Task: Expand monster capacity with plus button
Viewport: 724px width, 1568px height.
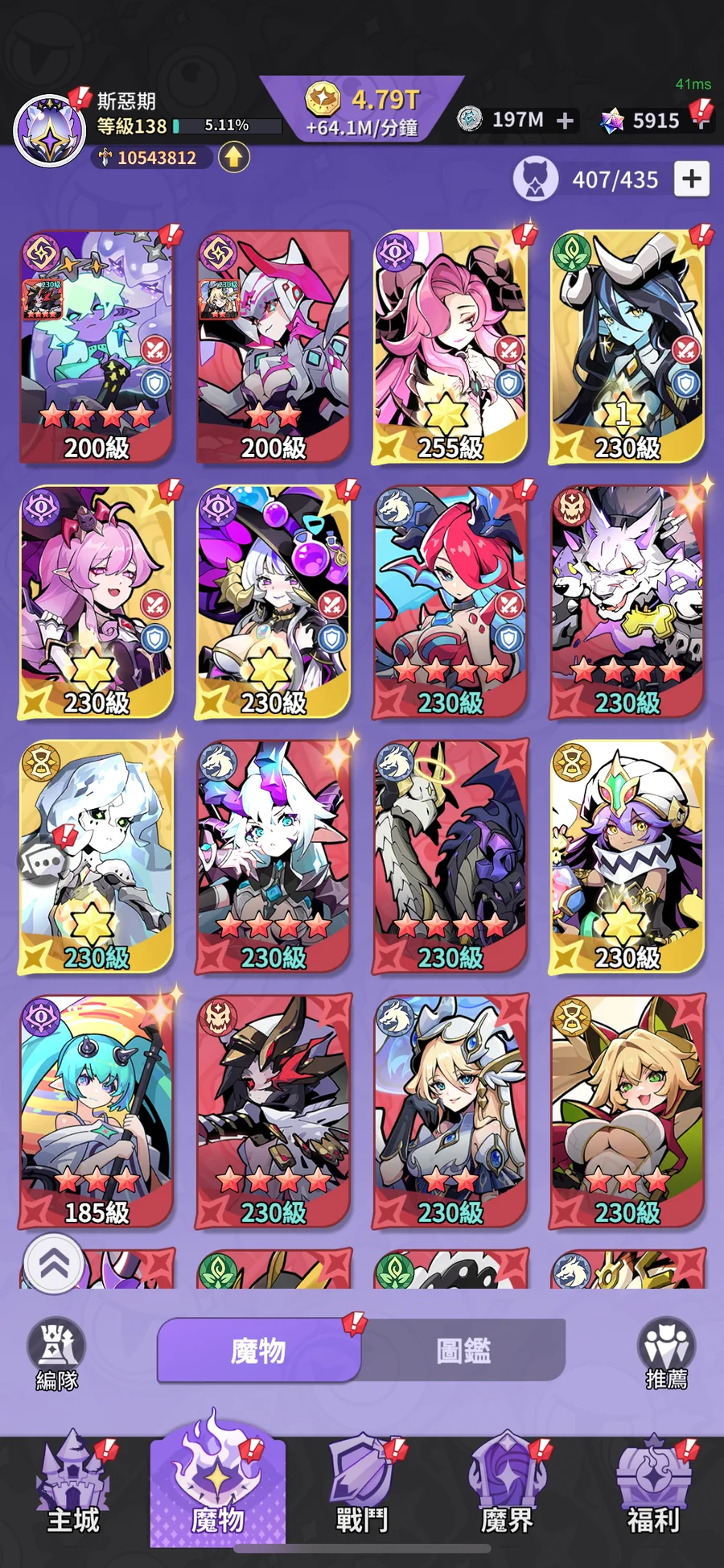Action: [692, 179]
